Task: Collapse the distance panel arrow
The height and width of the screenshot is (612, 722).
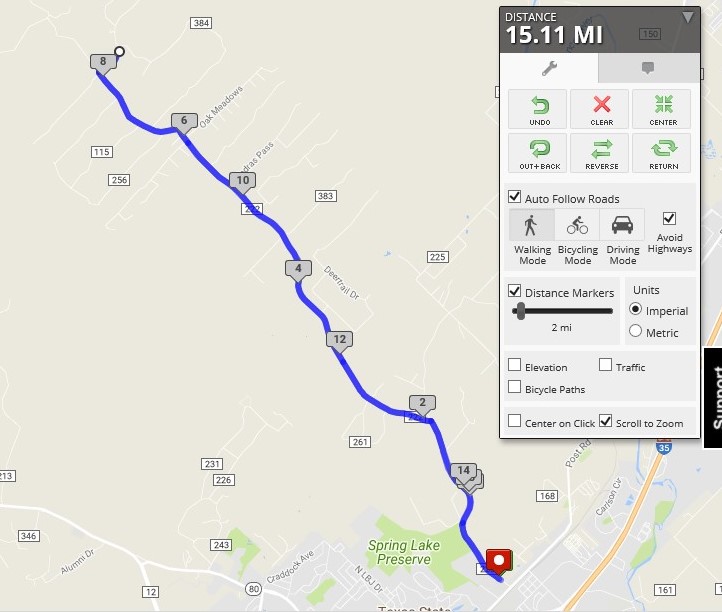Action: click(x=688, y=17)
